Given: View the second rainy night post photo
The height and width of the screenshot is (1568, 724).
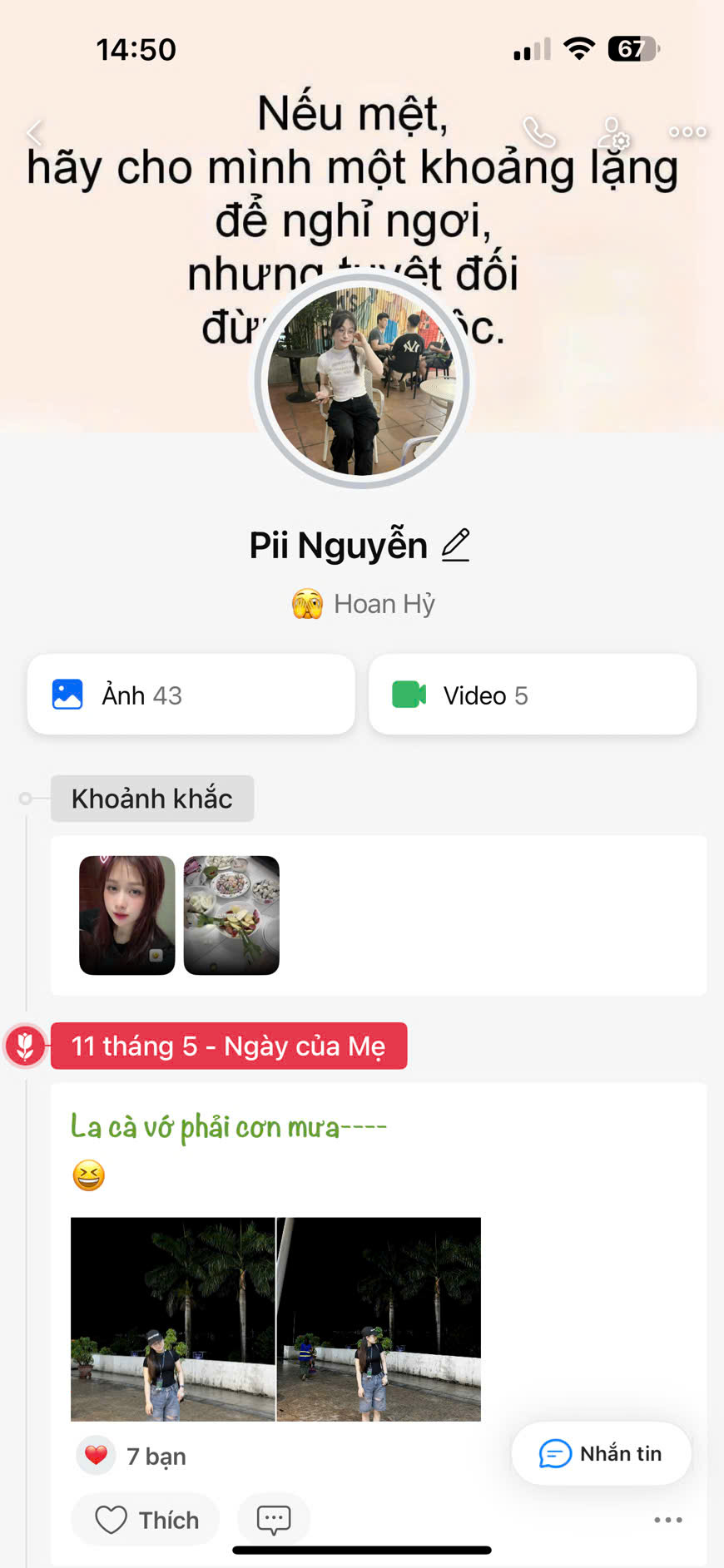Looking at the screenshot, I should coord(379,1319).
